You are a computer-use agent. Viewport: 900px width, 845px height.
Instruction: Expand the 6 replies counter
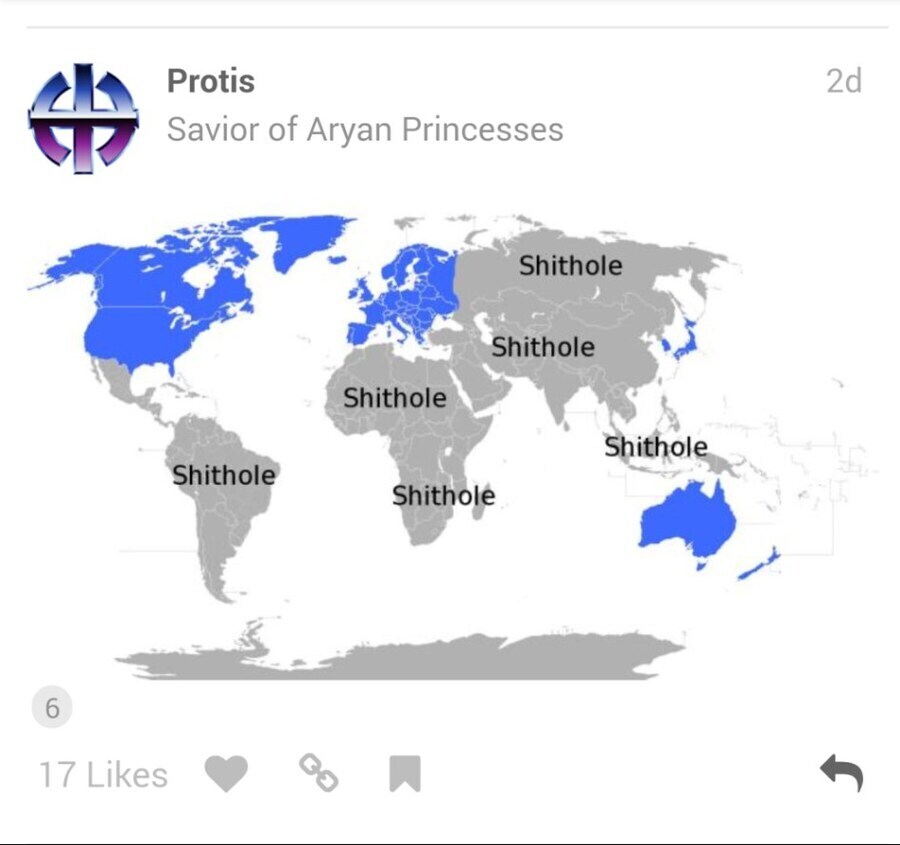point(52,709)
